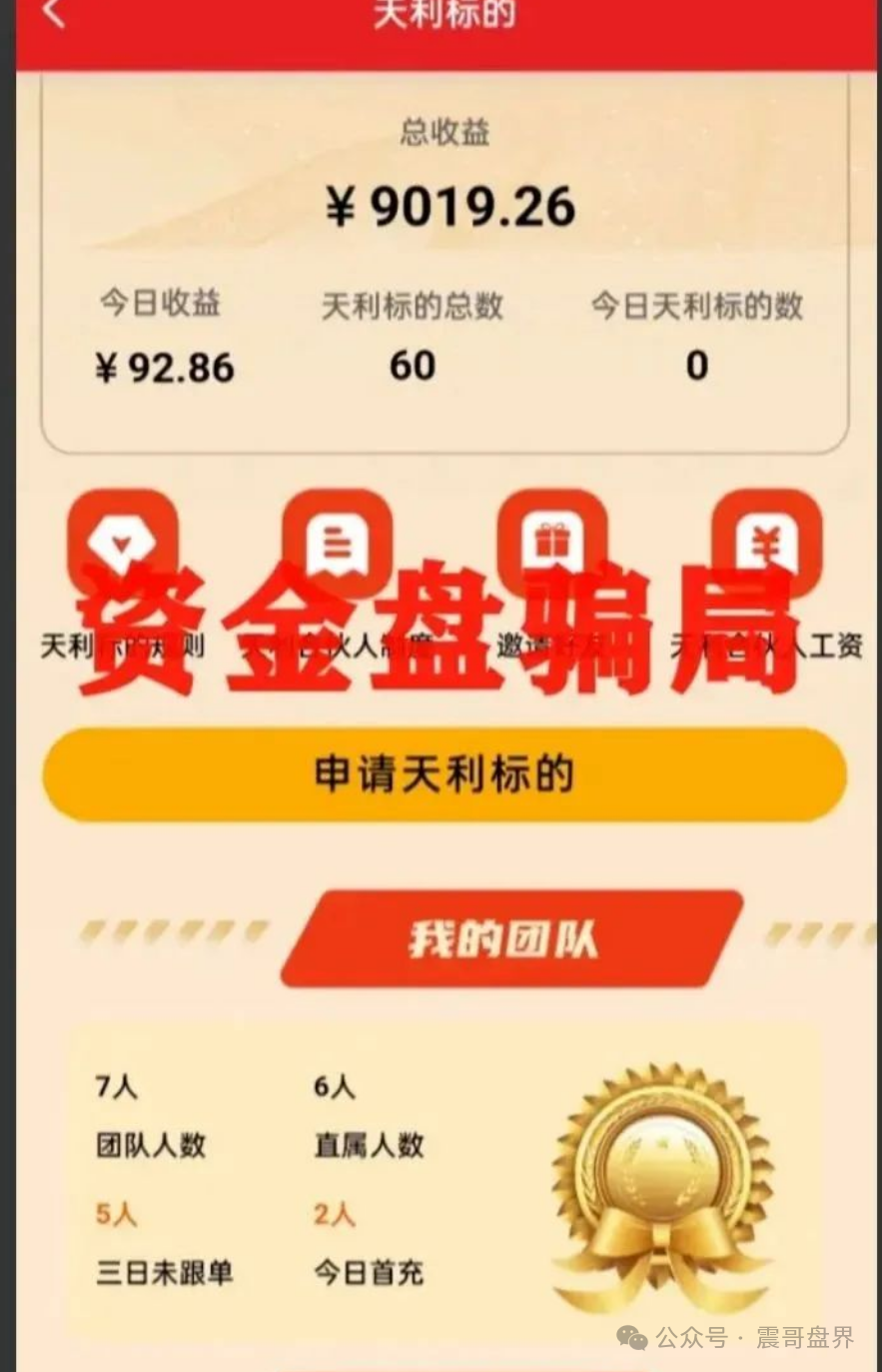Open the 天利标的规则 icon
882x1372 pixels.
(122, 544)
